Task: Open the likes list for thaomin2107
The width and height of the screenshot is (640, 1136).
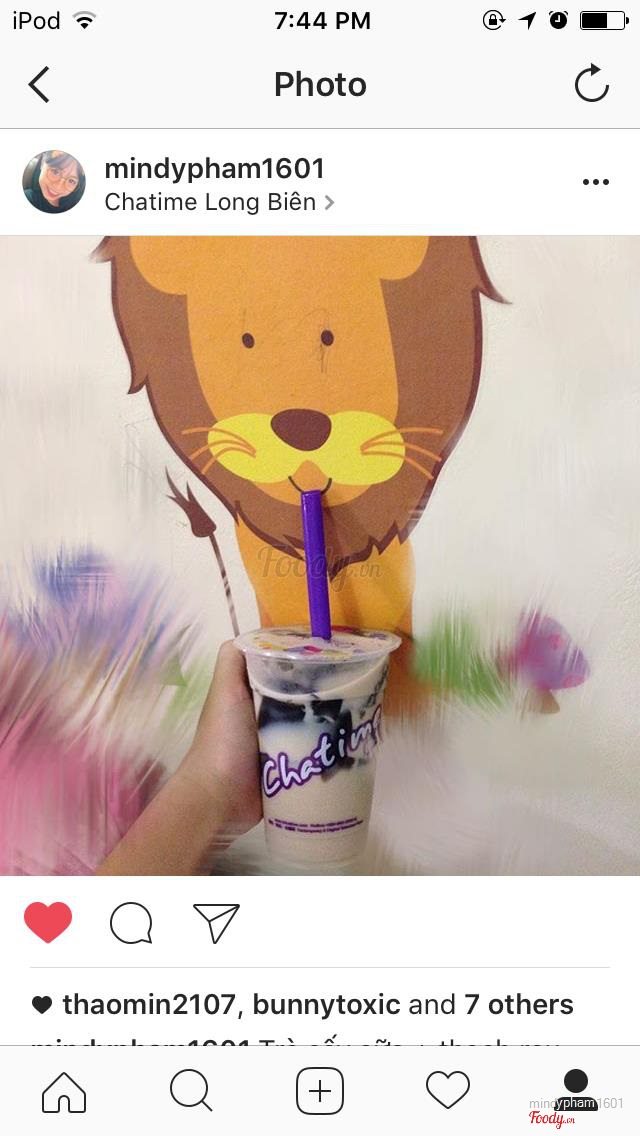Action: 148,1004
